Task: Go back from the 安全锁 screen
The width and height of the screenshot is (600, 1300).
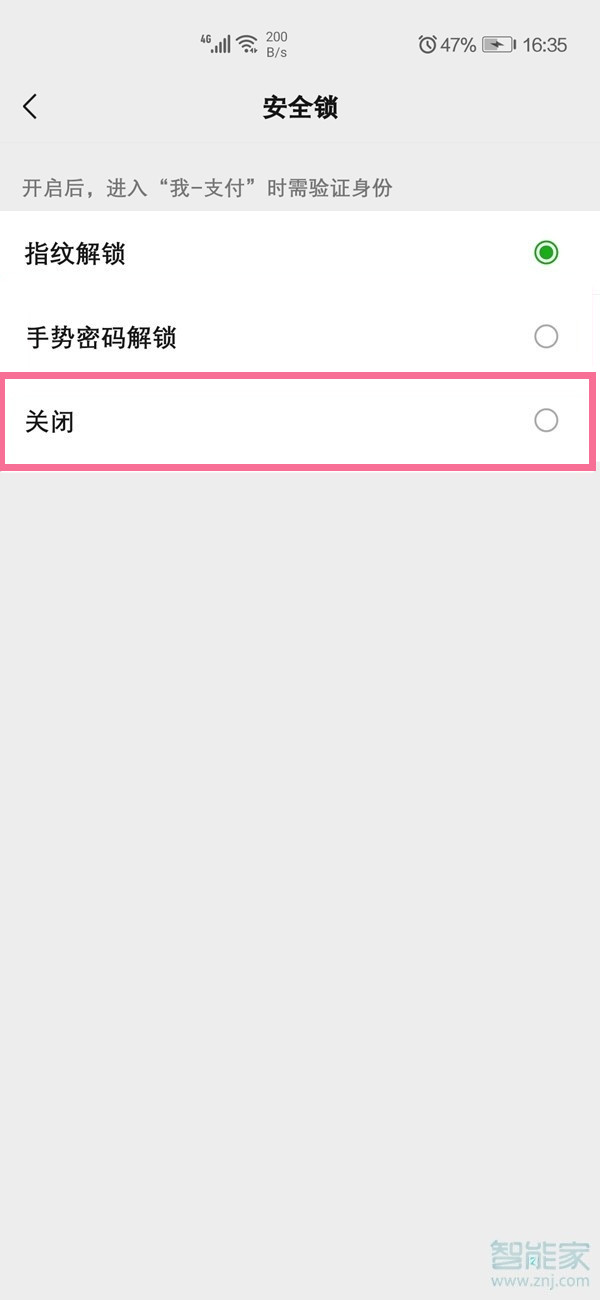Action: 30,107
